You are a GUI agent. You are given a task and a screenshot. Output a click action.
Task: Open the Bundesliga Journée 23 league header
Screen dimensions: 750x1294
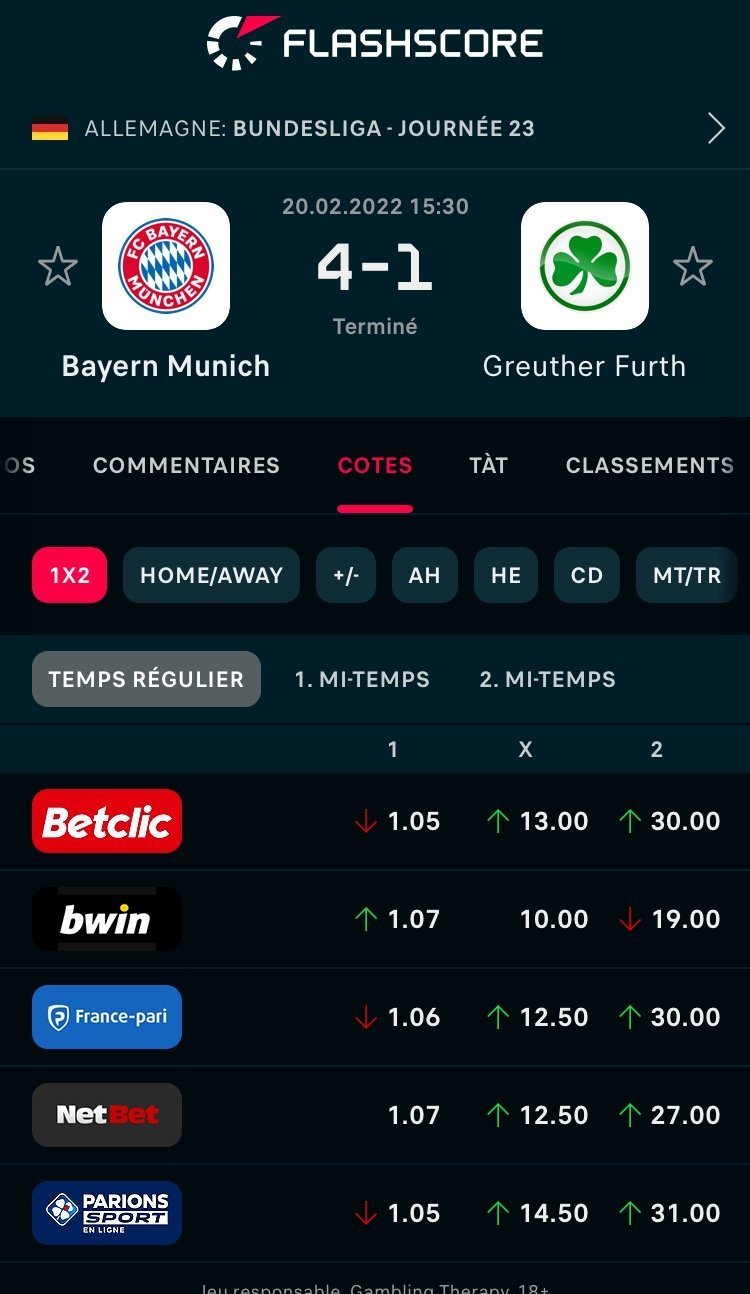(x=375, y=128)
